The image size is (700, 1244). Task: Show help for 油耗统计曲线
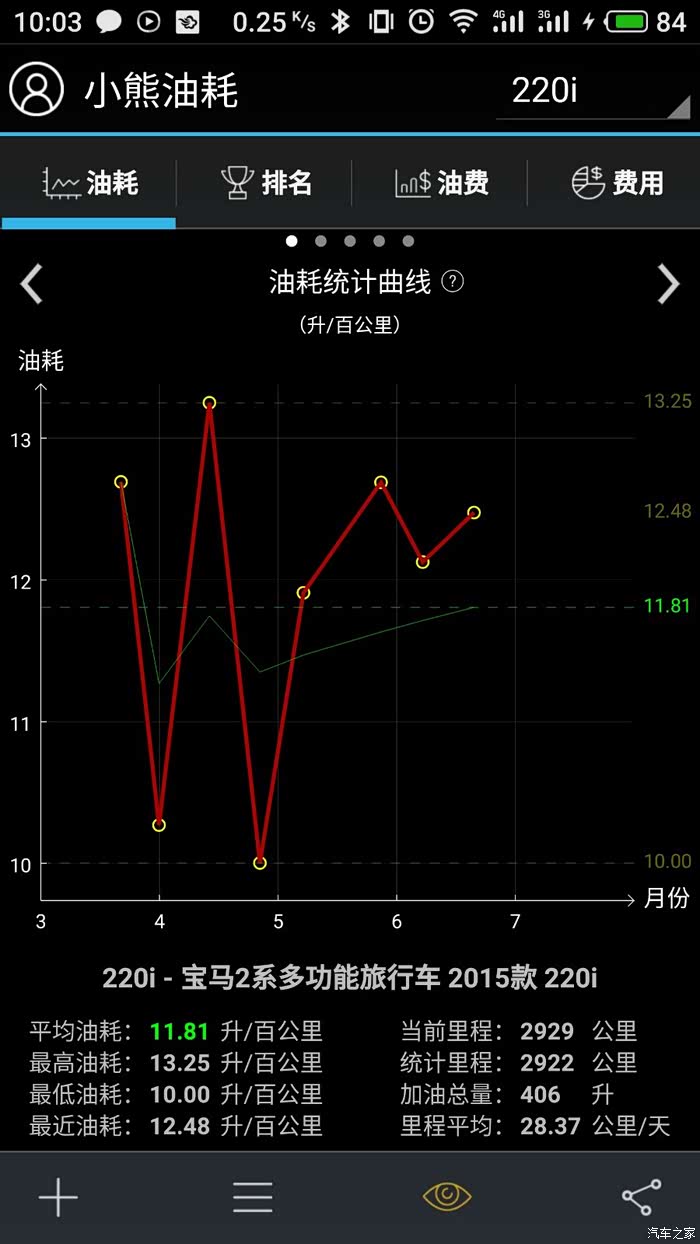tap(453, 282)
